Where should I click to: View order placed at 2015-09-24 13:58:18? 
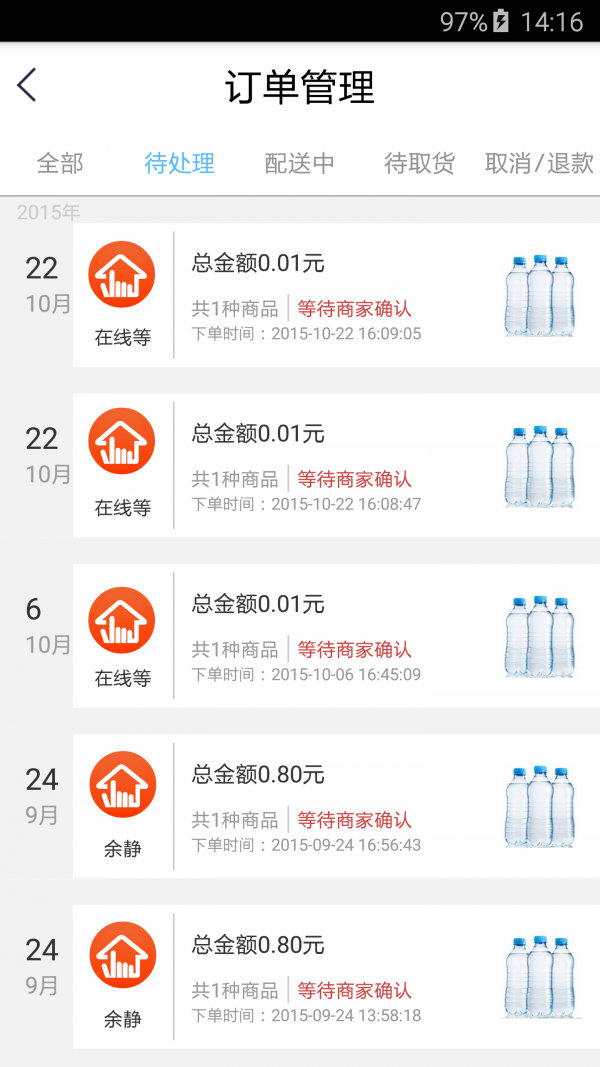(336, 977)
